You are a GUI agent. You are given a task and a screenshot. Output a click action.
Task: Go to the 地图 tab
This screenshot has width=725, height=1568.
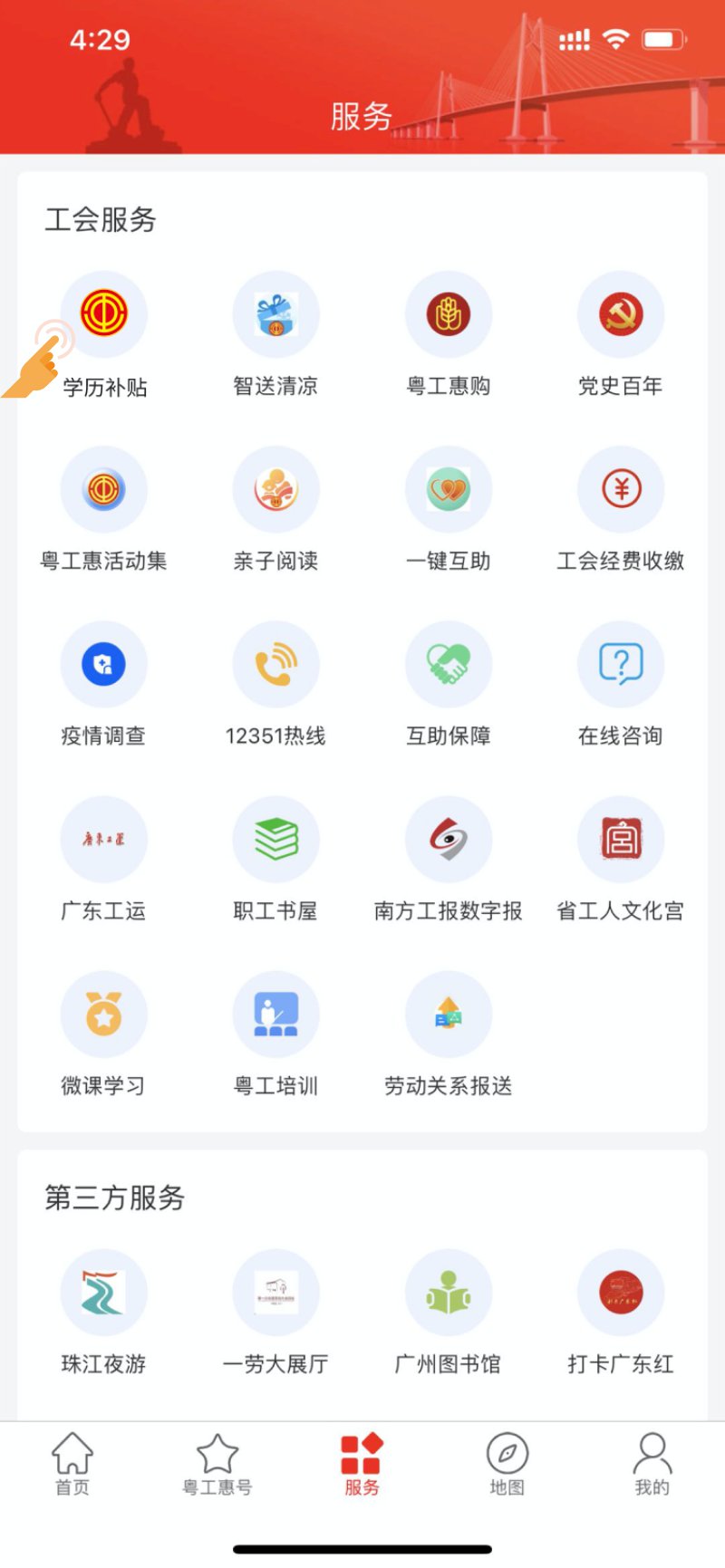coord(507,1463)
